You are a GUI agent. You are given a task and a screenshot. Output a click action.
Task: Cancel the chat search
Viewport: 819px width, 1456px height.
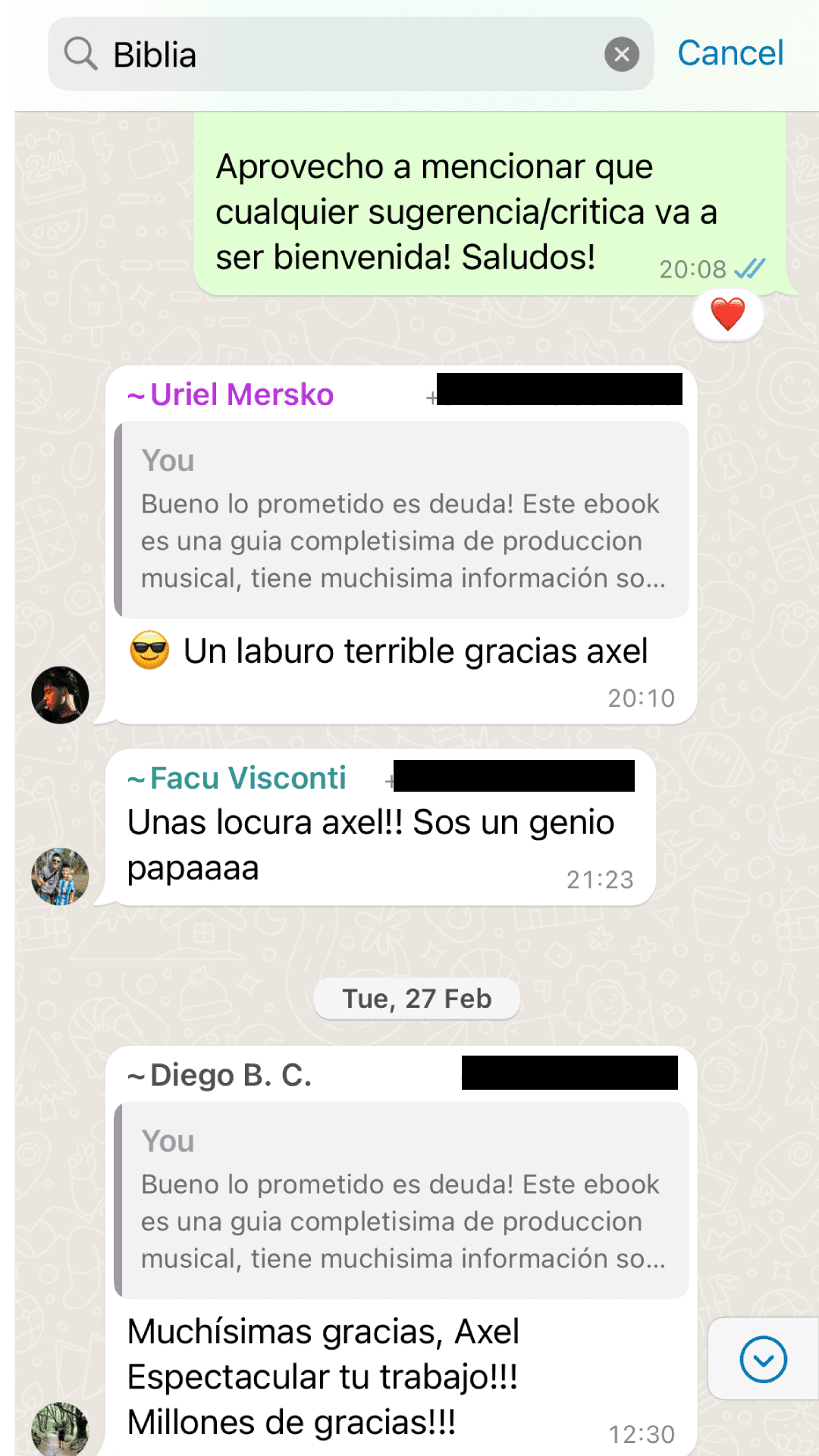click(730, 53)
